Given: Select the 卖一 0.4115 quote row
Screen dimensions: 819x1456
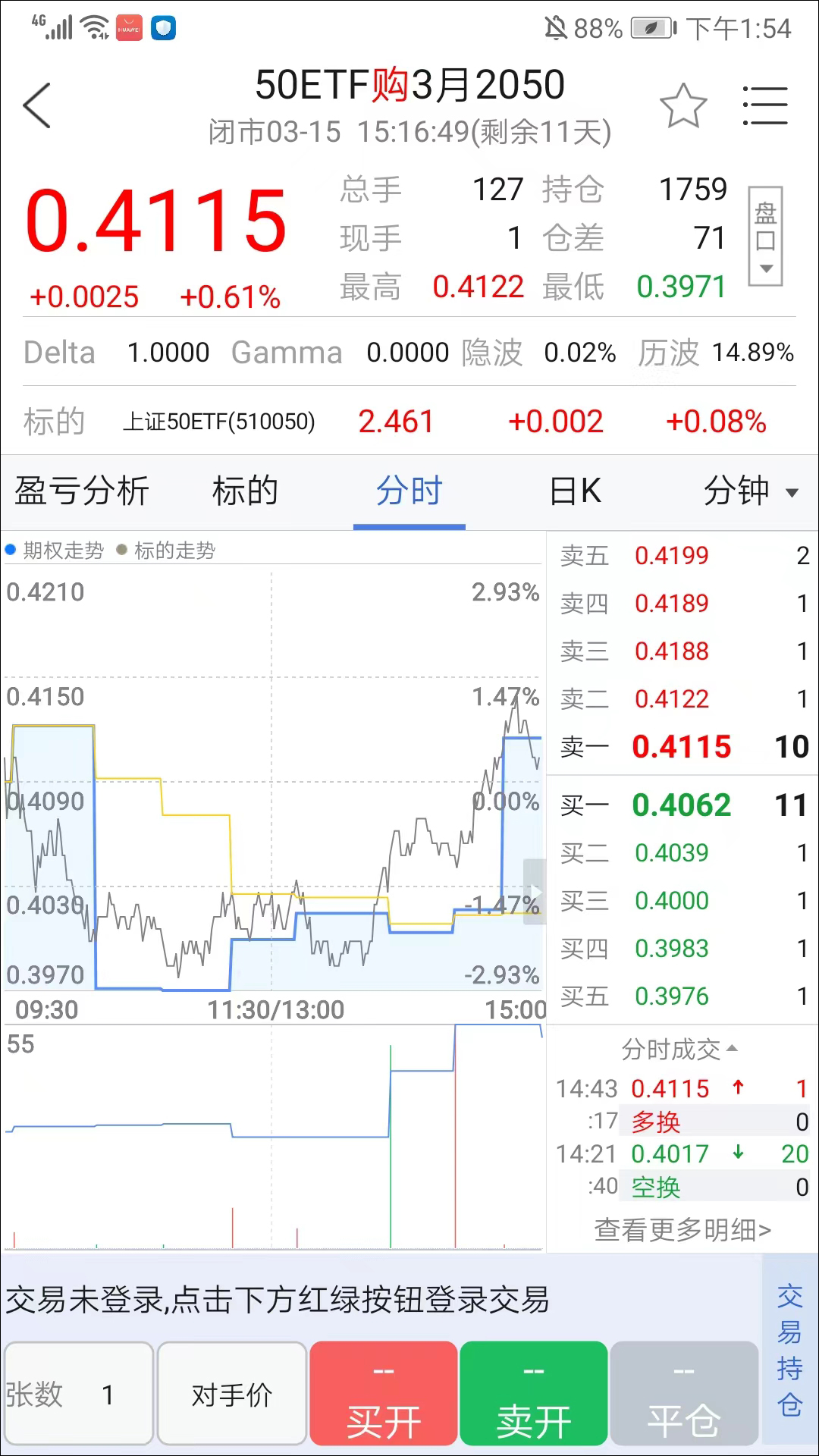Looking at the screenshot, I should click(682, 747).
